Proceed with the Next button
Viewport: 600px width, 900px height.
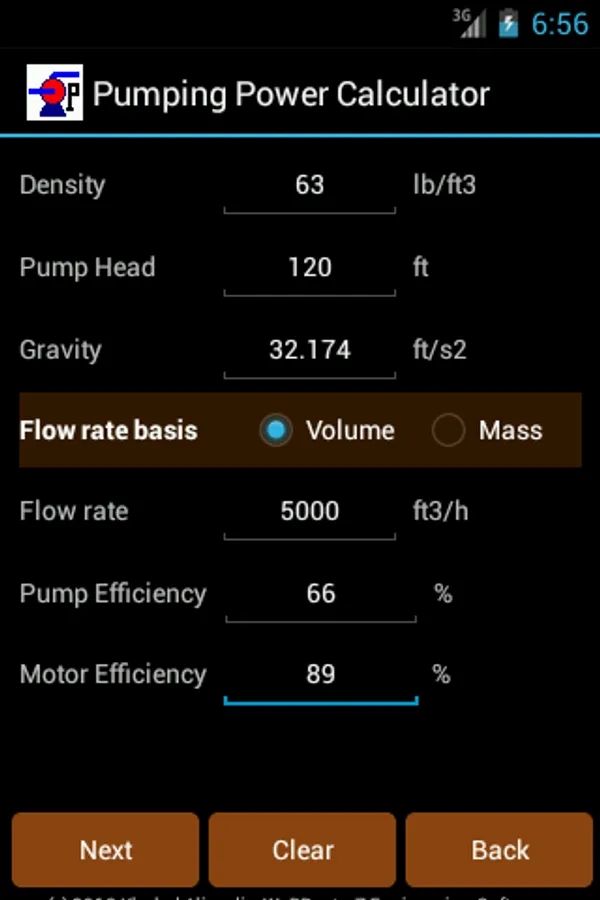coord(106,850)
